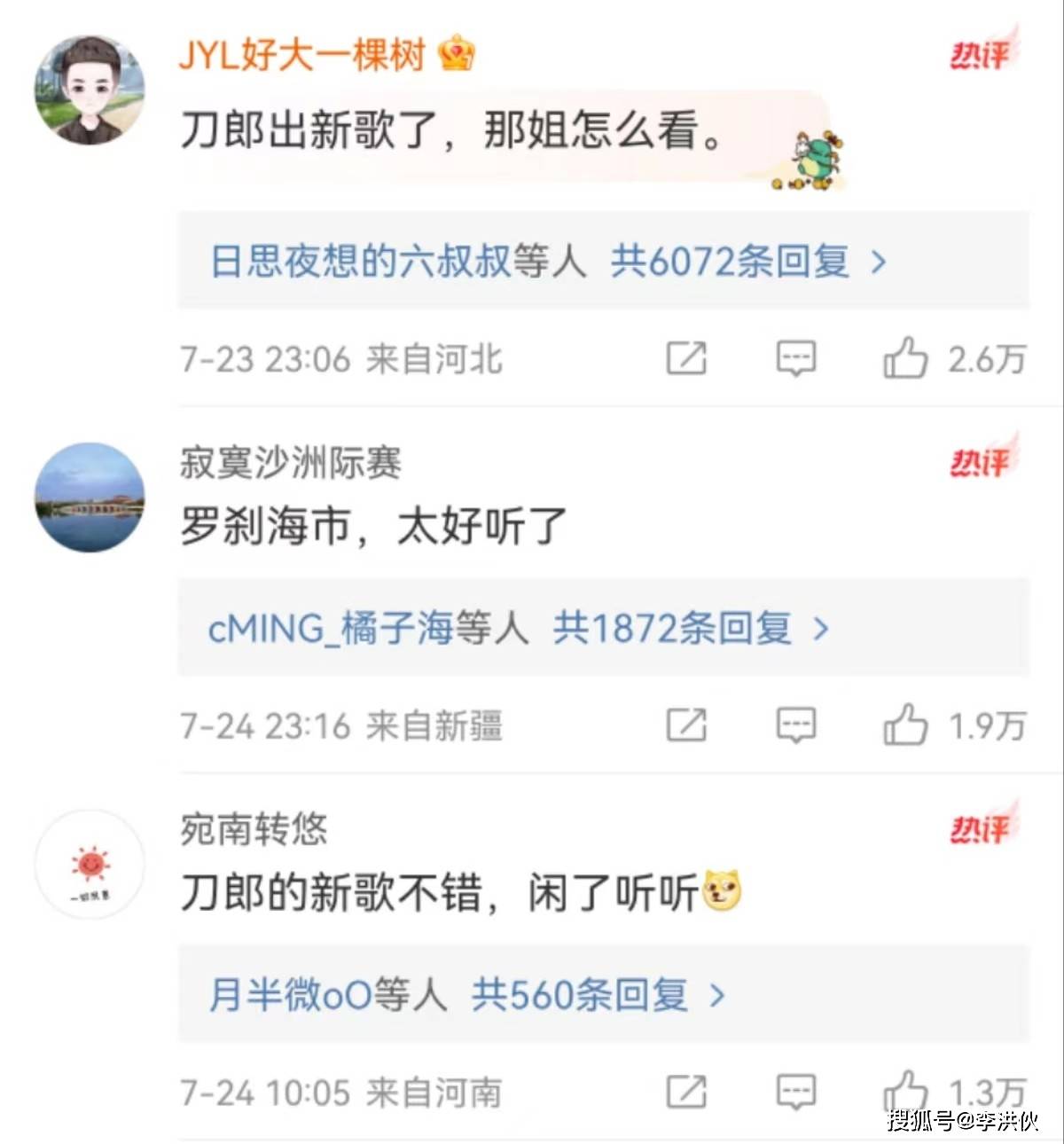Open 宛南转悠's profile avatar
This screenshot has height=1144, width=1064.
point(89,864)
